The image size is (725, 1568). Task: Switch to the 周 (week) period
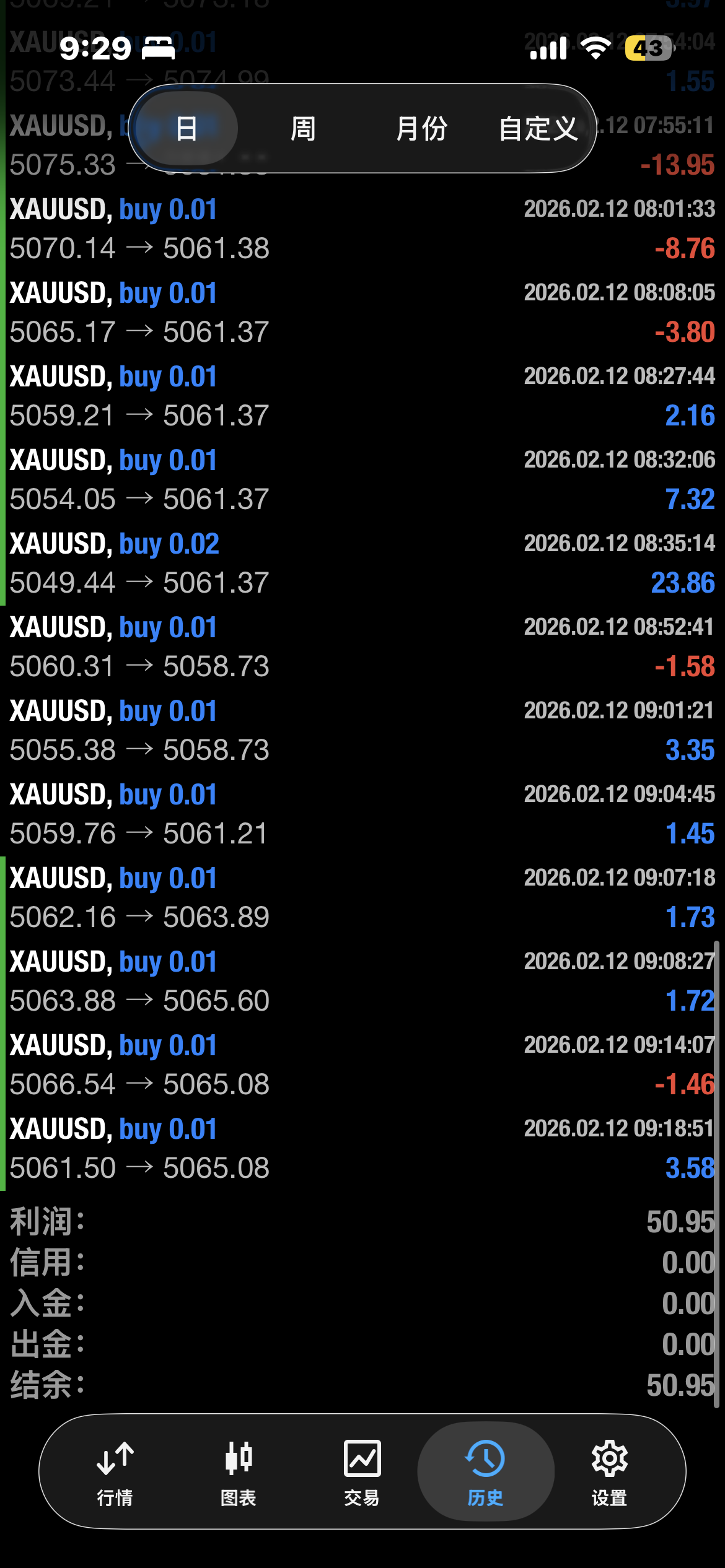pyautogui.click(x=303, y=129)
